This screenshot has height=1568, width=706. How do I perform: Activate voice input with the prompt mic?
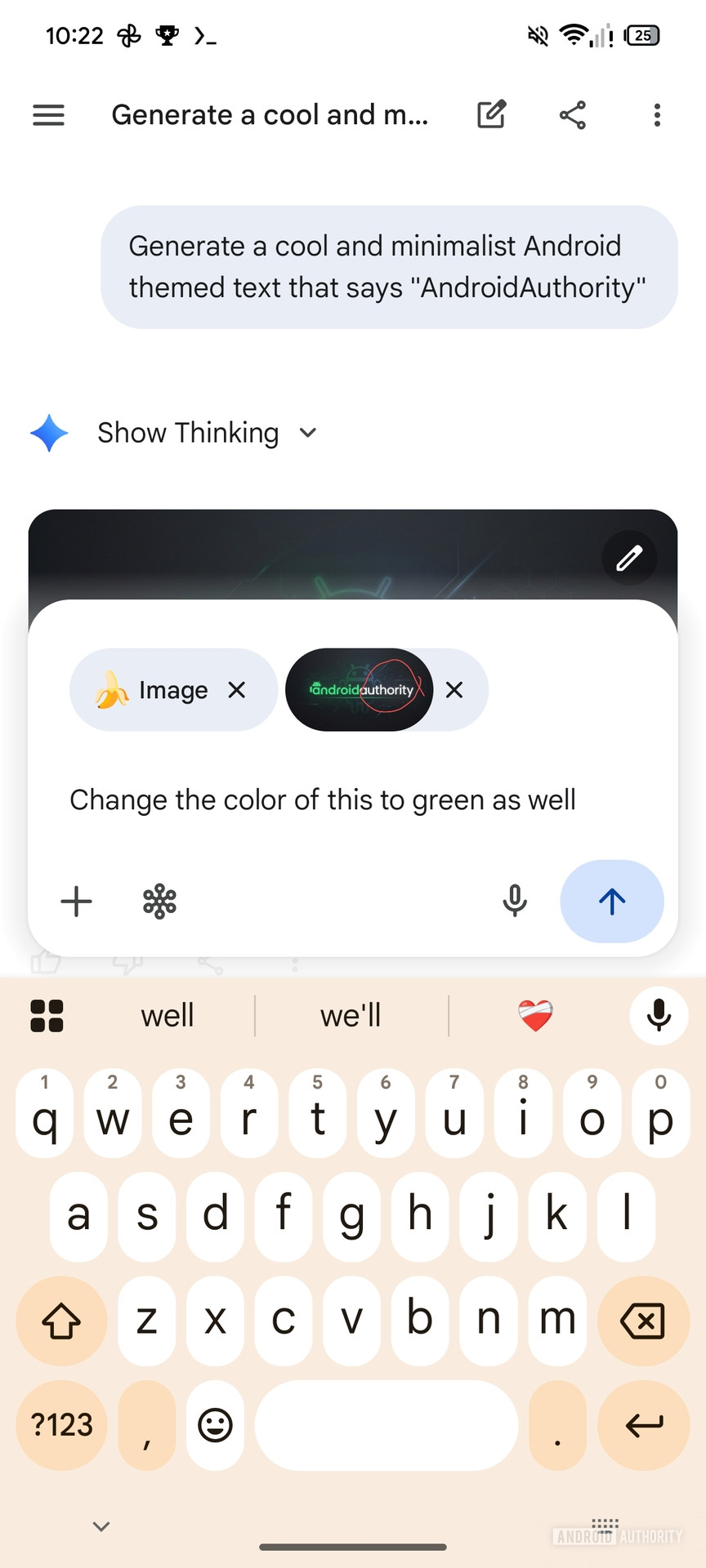(x=515, y=902)
